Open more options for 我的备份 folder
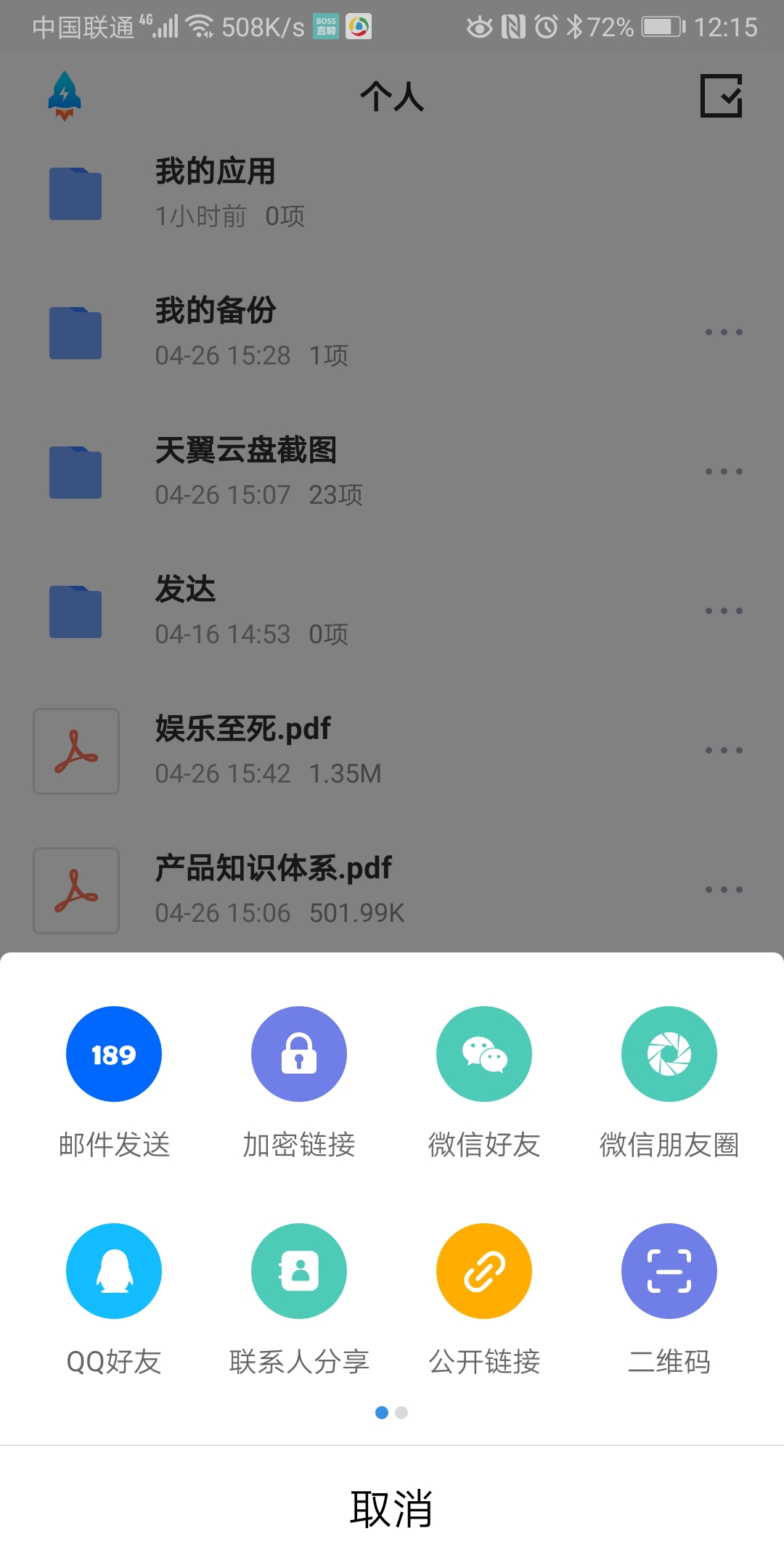 pos(723,332)
